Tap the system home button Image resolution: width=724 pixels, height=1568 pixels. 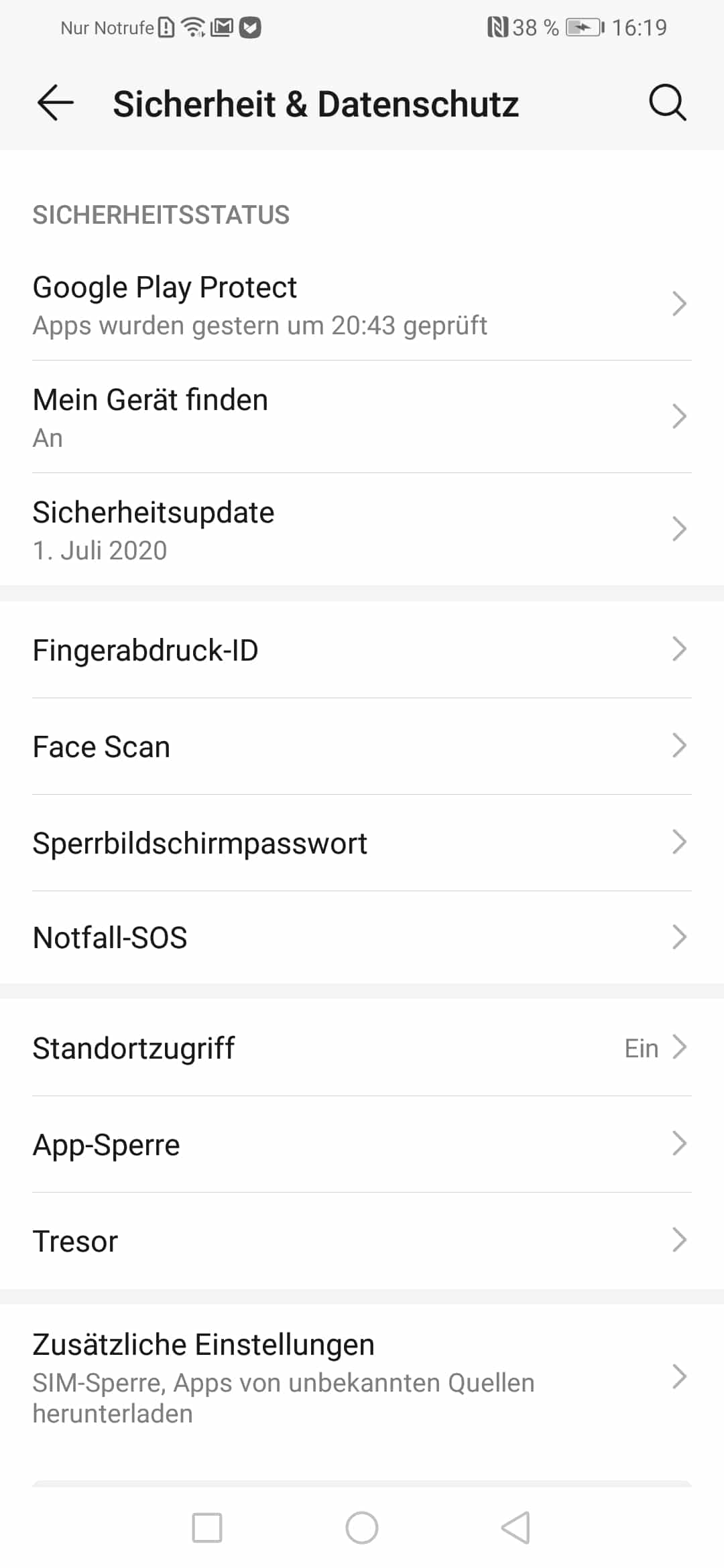click(x=362, y=1528)
